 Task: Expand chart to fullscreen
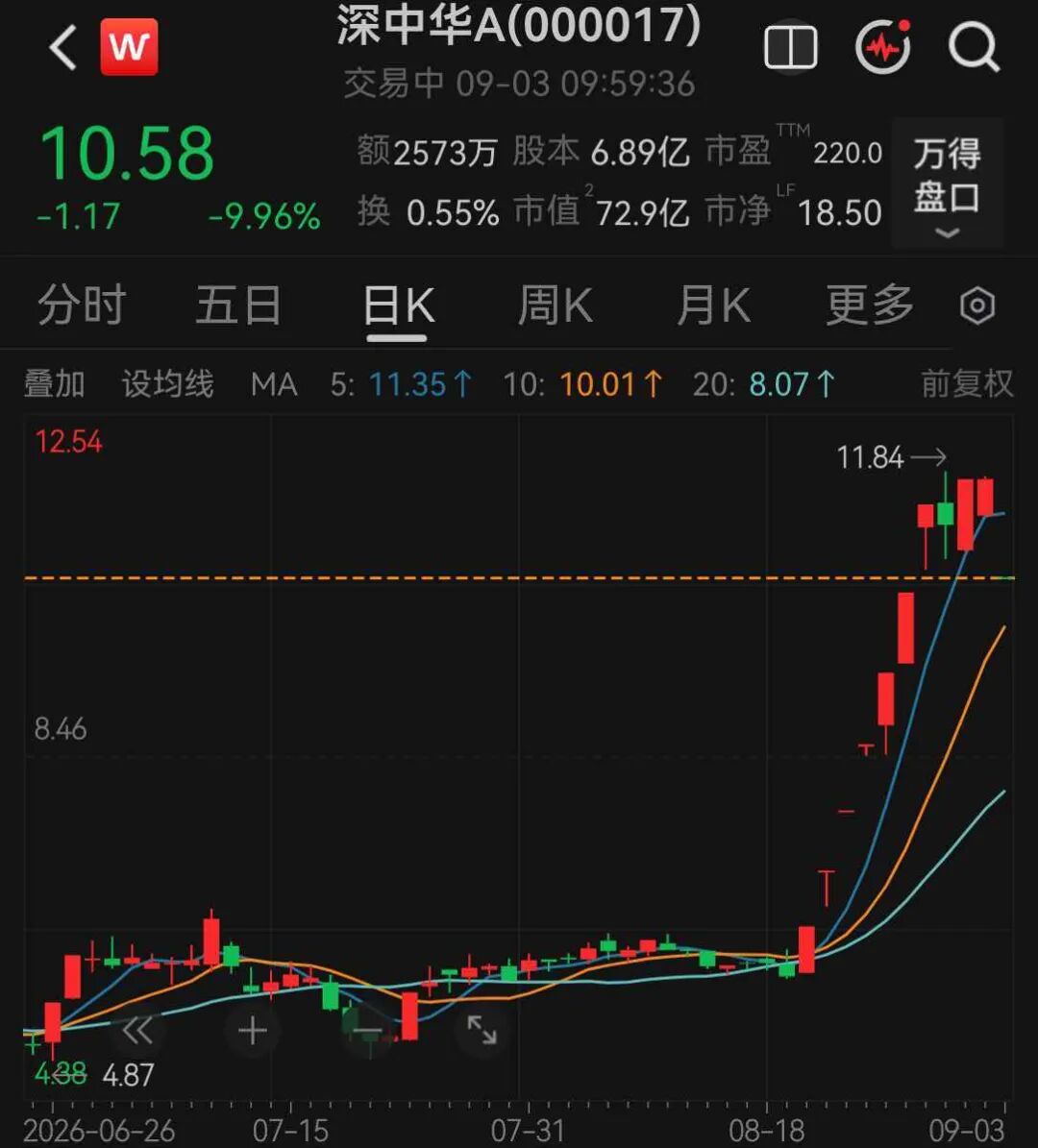(482, 1031)
